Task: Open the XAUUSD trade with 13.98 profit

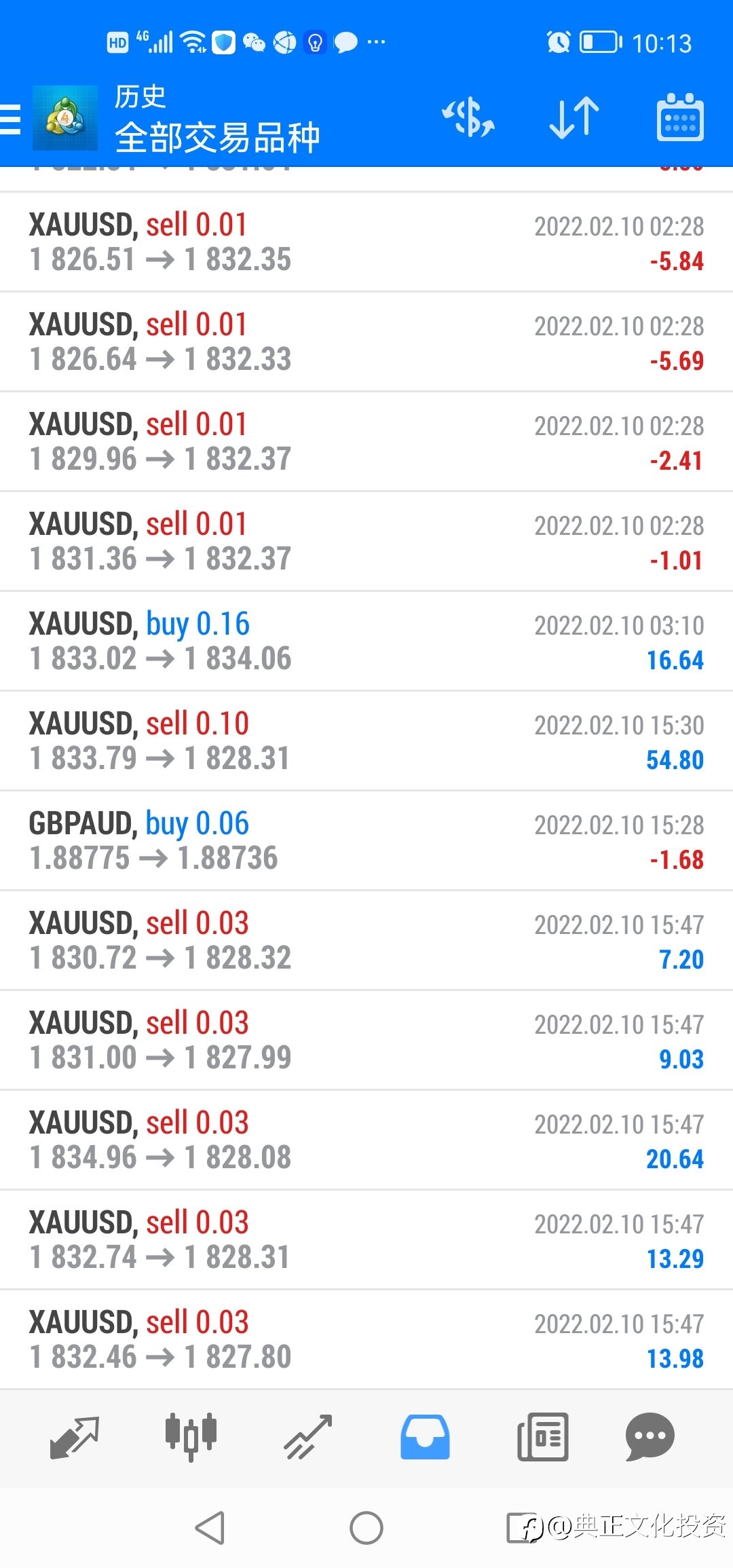Action: click(366, 1340)
